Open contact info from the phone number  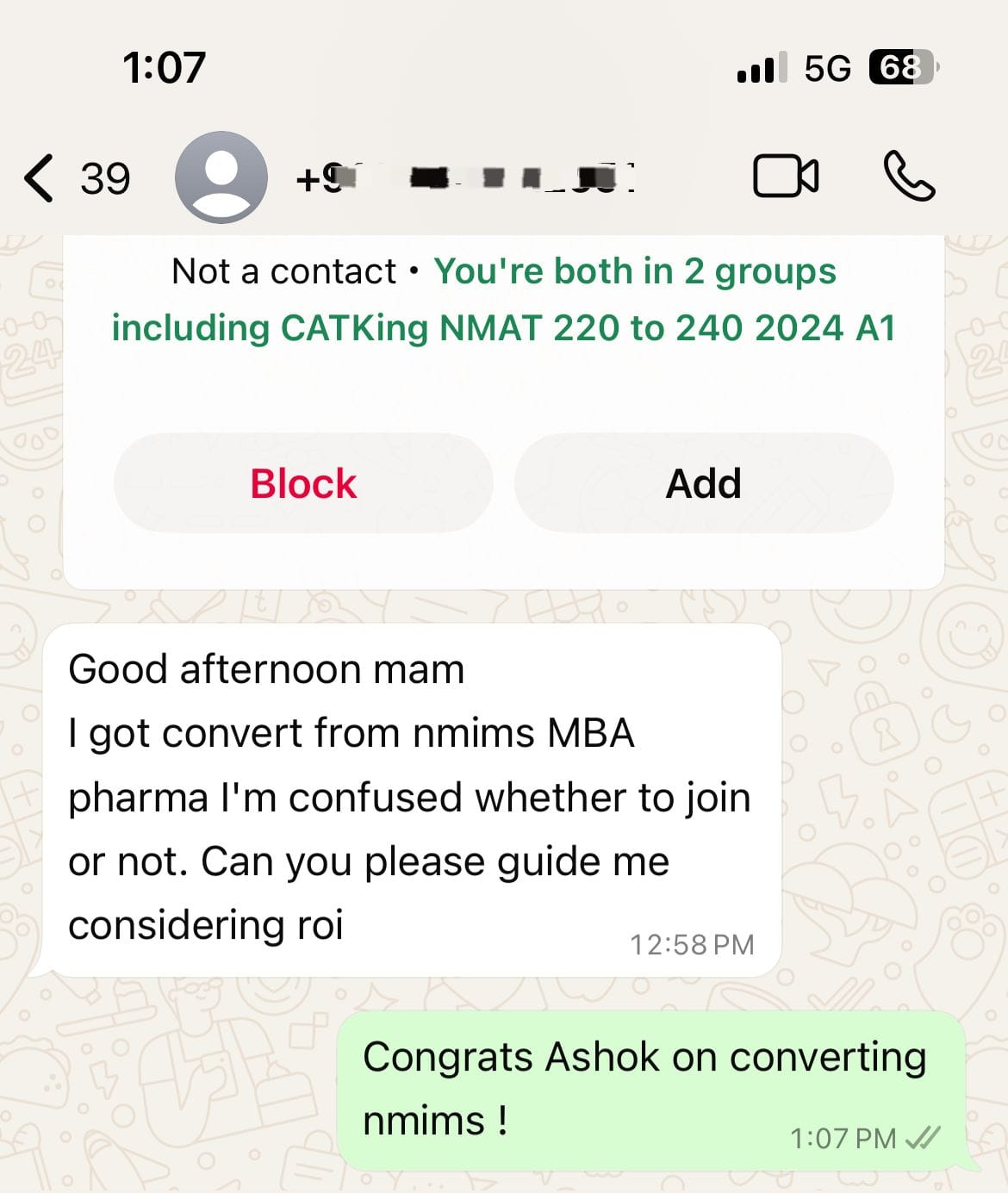pyautogui.click(x=465, y=178)
